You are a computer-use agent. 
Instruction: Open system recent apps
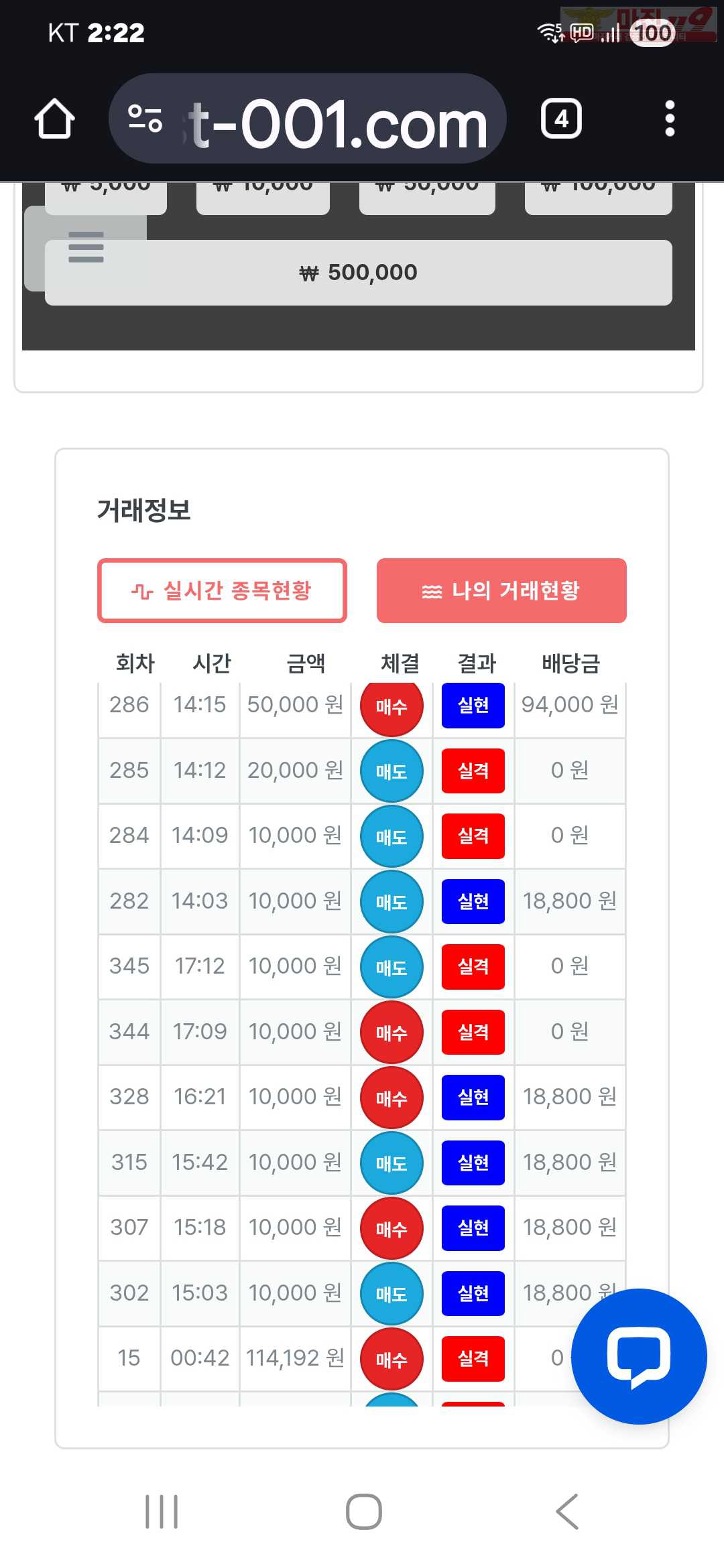click(x=162, y=1512)
